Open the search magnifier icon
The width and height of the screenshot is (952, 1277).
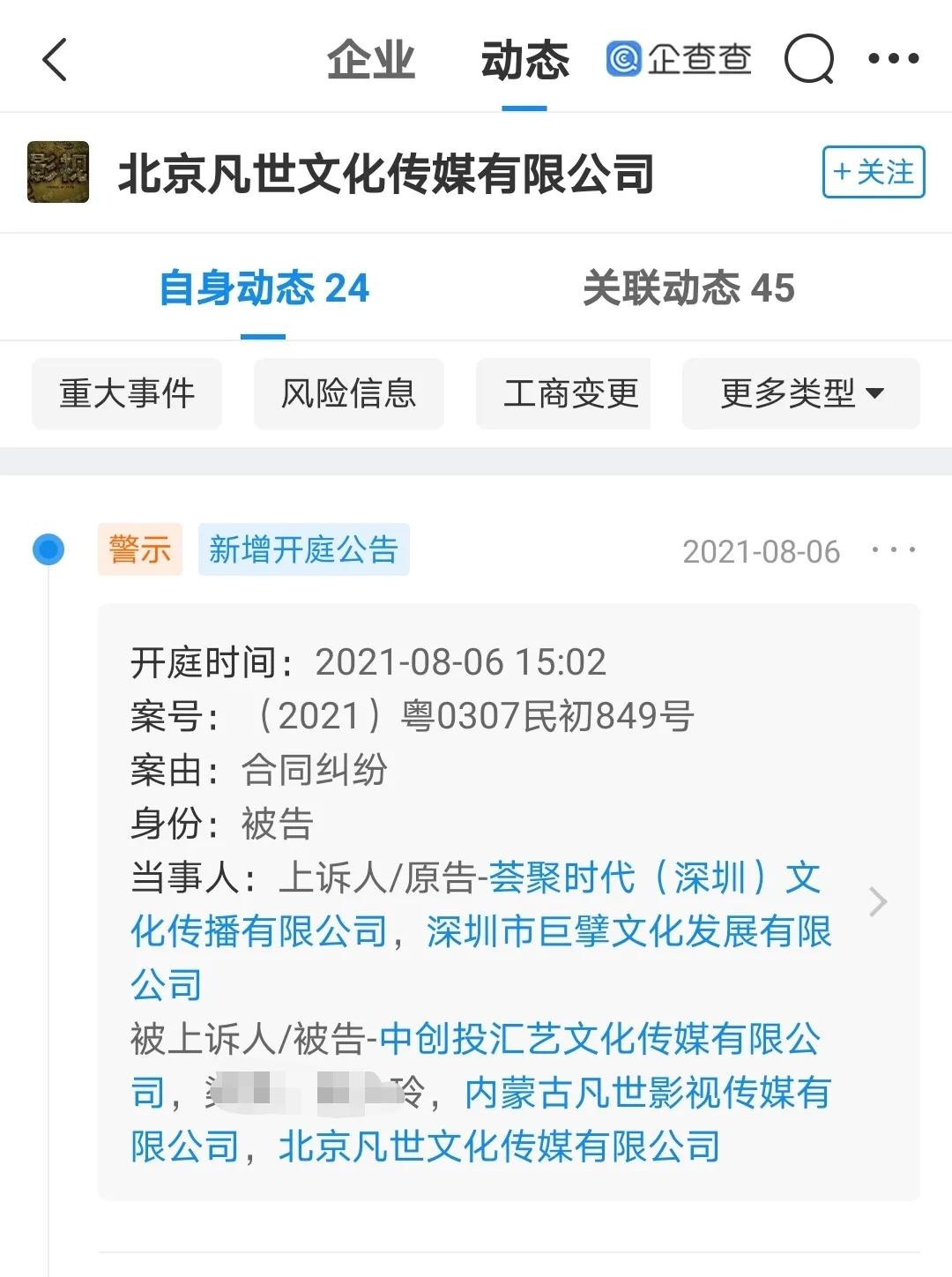pyautogui.click(x=808, y=60)
